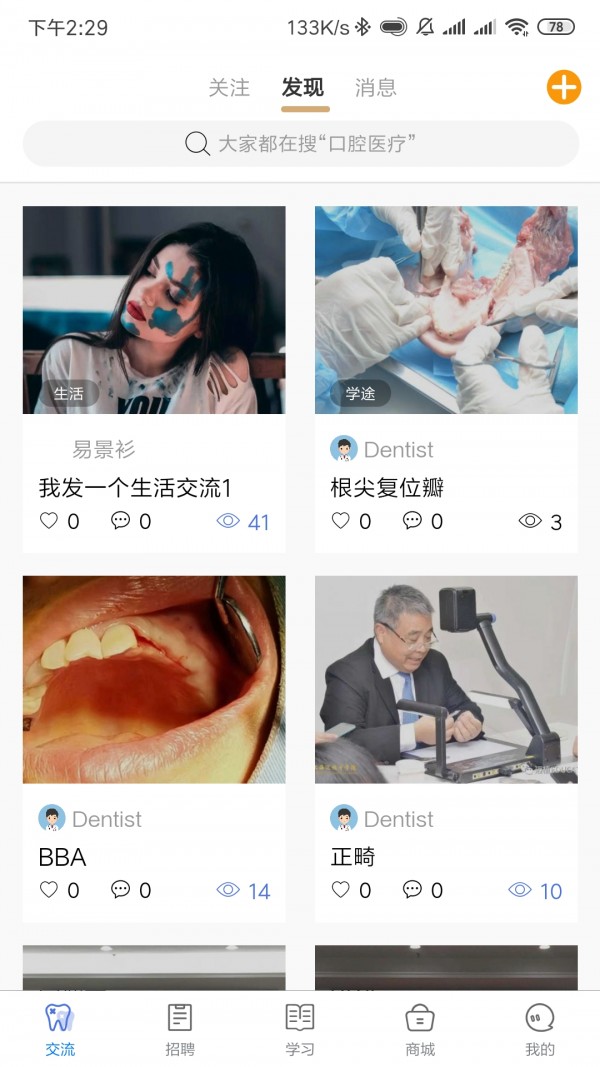
Task: Like the post 我发一个生活交流1
Action: tap(49, 521)
